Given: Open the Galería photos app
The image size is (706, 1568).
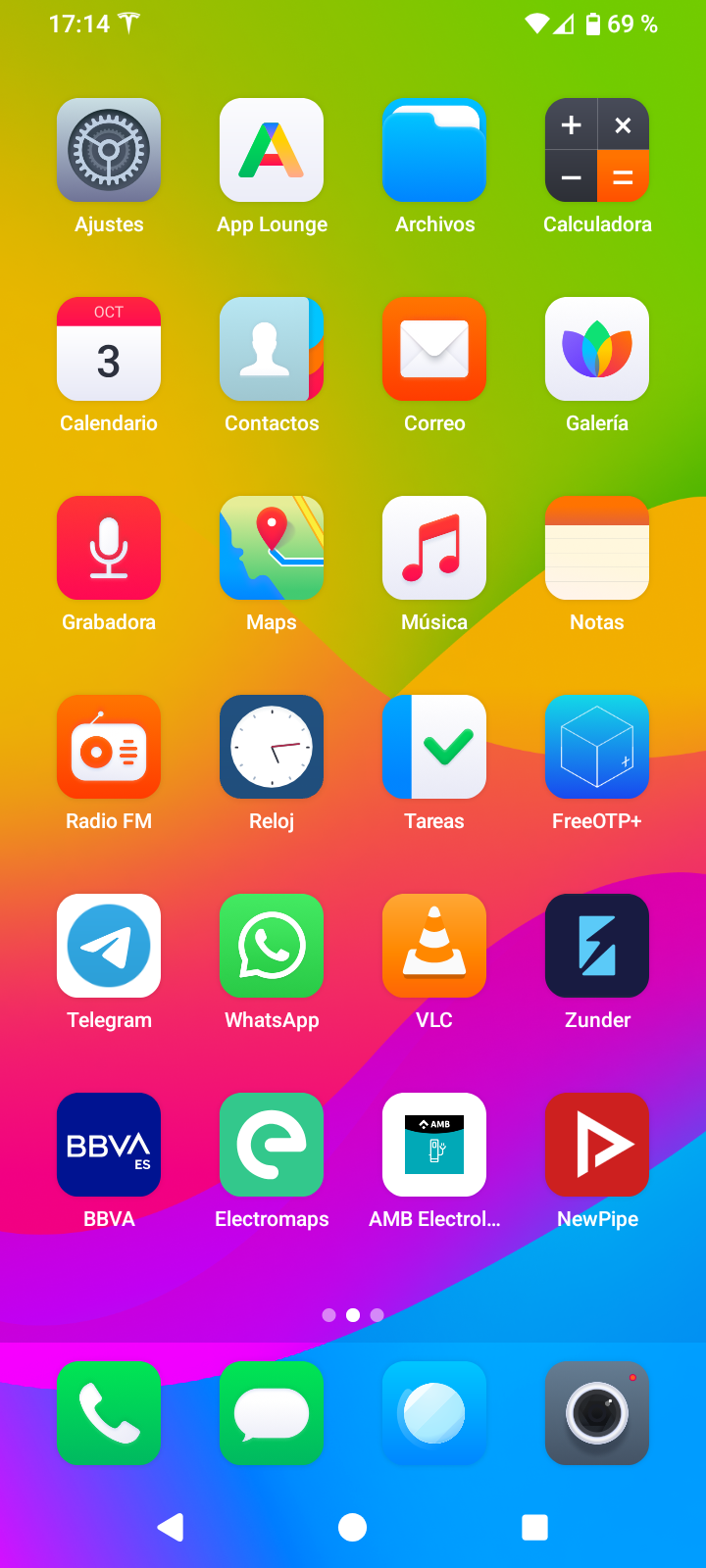Looking at the screenshot, I should [x=596, y=349].
